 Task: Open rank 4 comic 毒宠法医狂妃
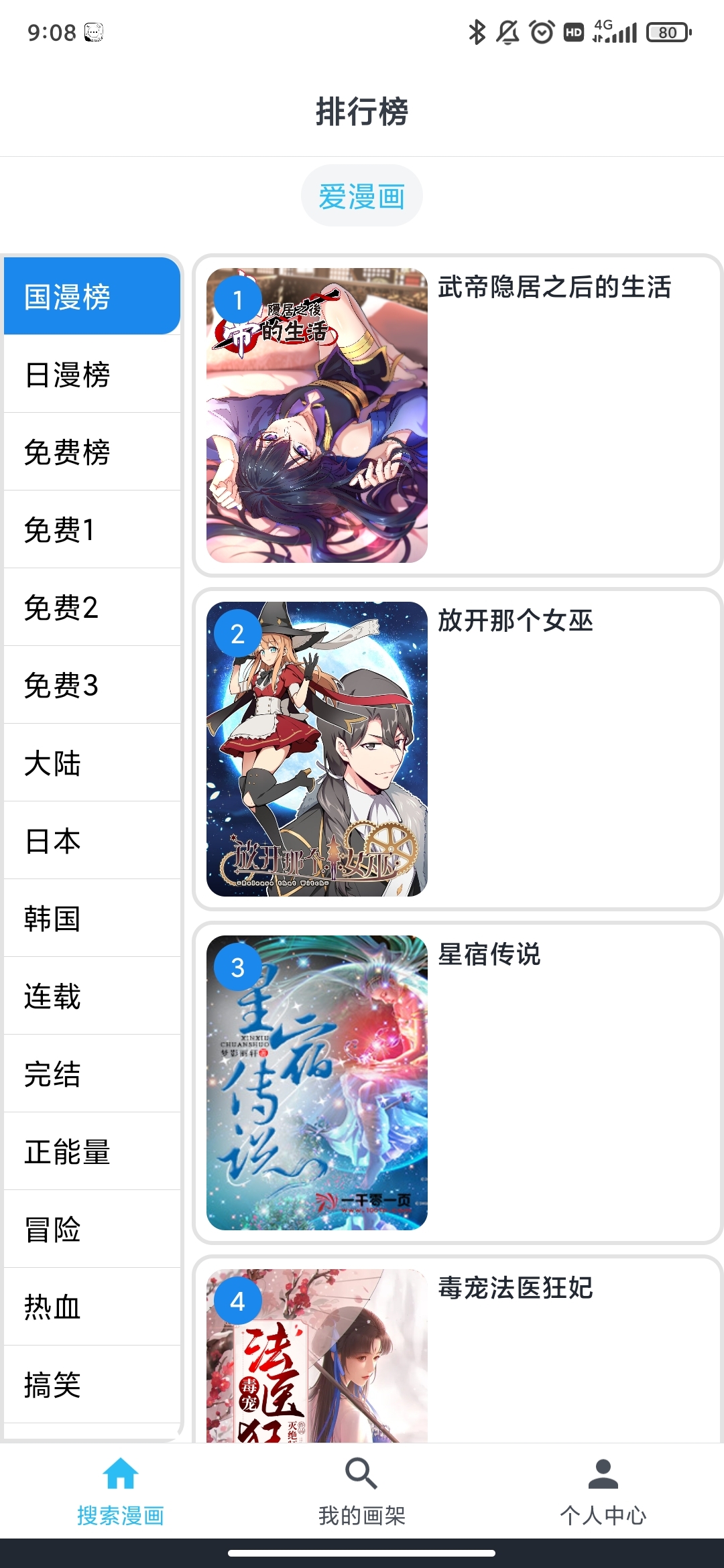(457, 1354)
